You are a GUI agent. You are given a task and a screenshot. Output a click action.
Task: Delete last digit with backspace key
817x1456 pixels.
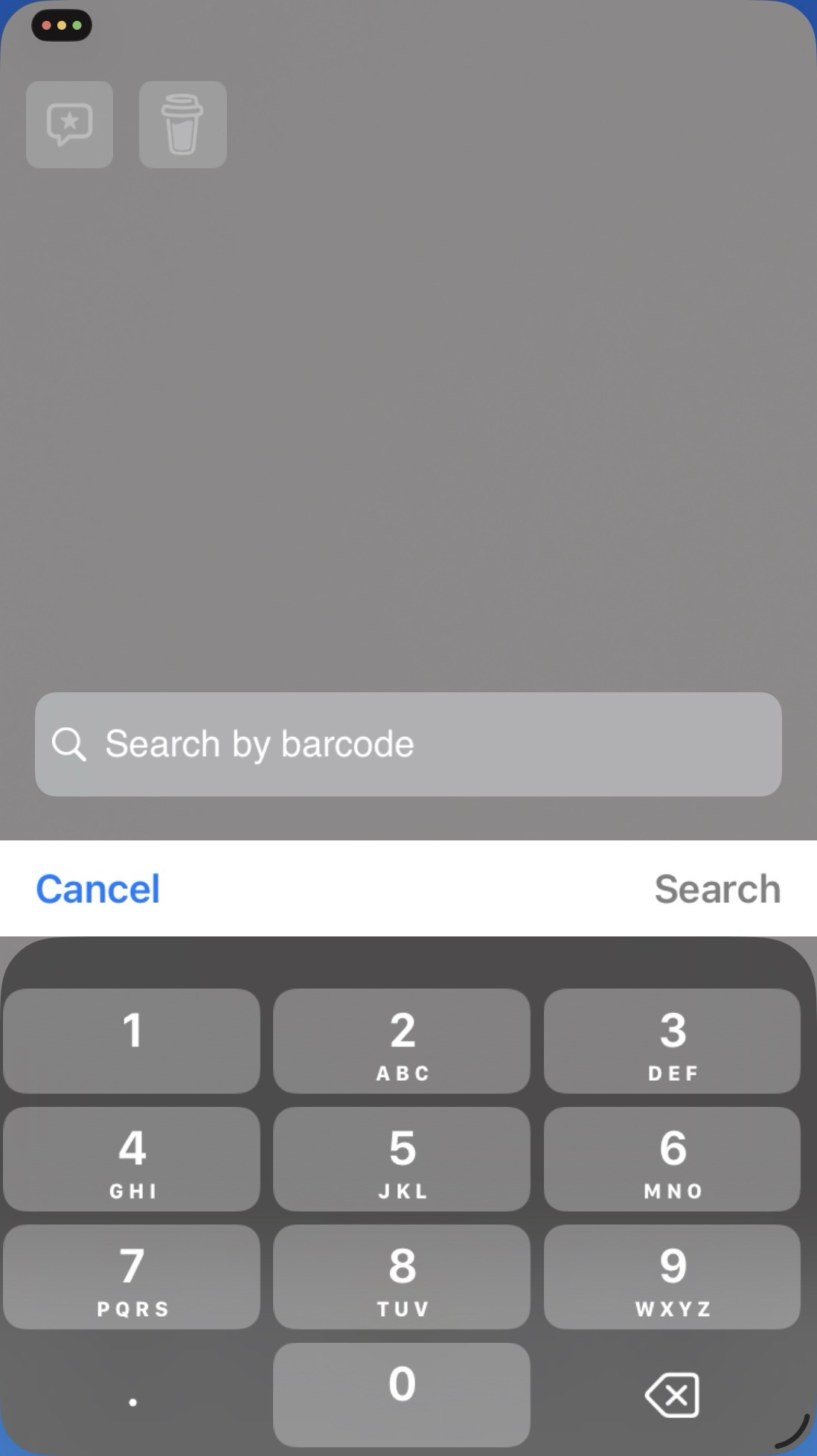672,1394
